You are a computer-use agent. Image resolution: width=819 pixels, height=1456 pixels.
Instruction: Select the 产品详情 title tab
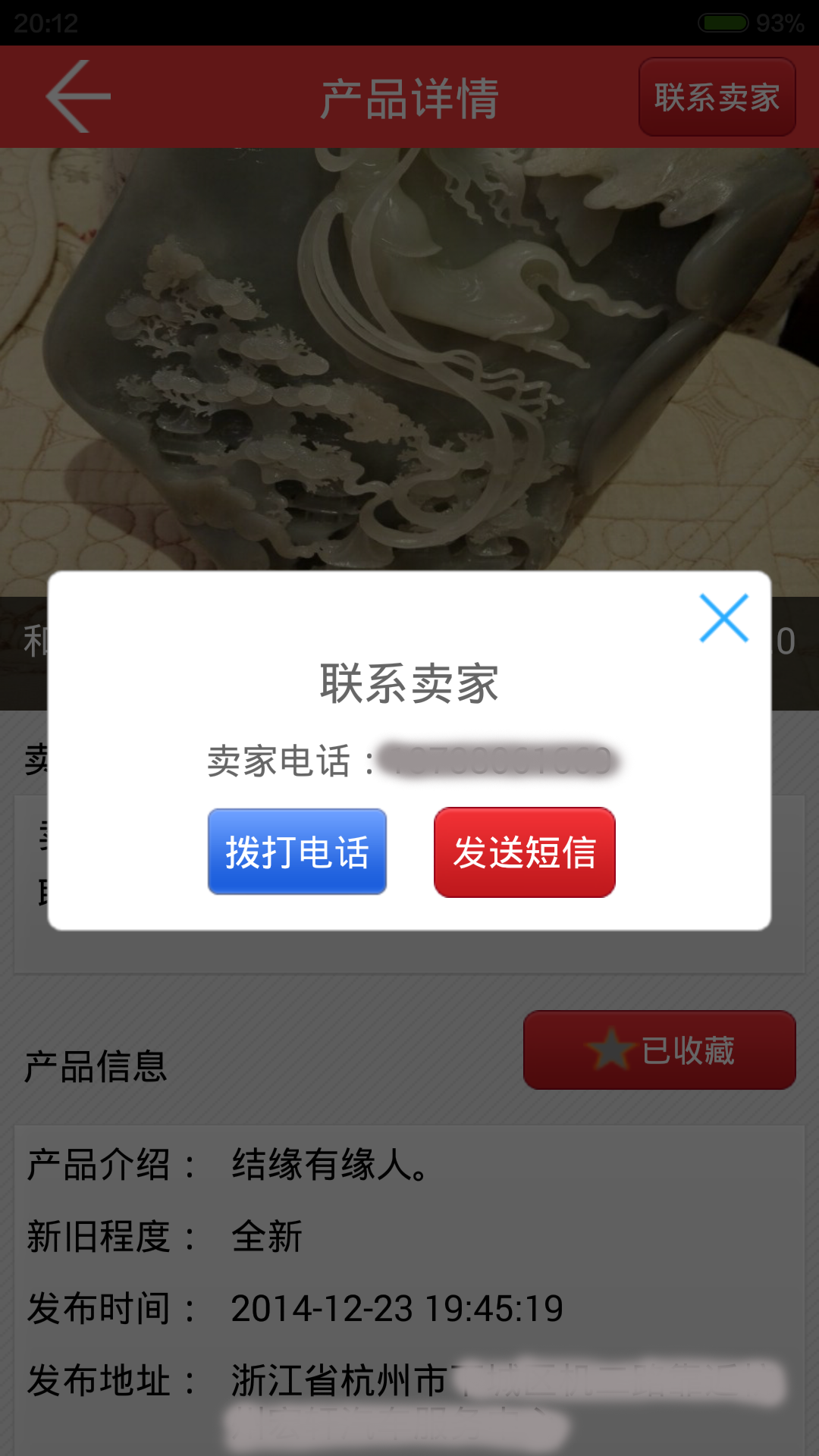click(409, 97)
